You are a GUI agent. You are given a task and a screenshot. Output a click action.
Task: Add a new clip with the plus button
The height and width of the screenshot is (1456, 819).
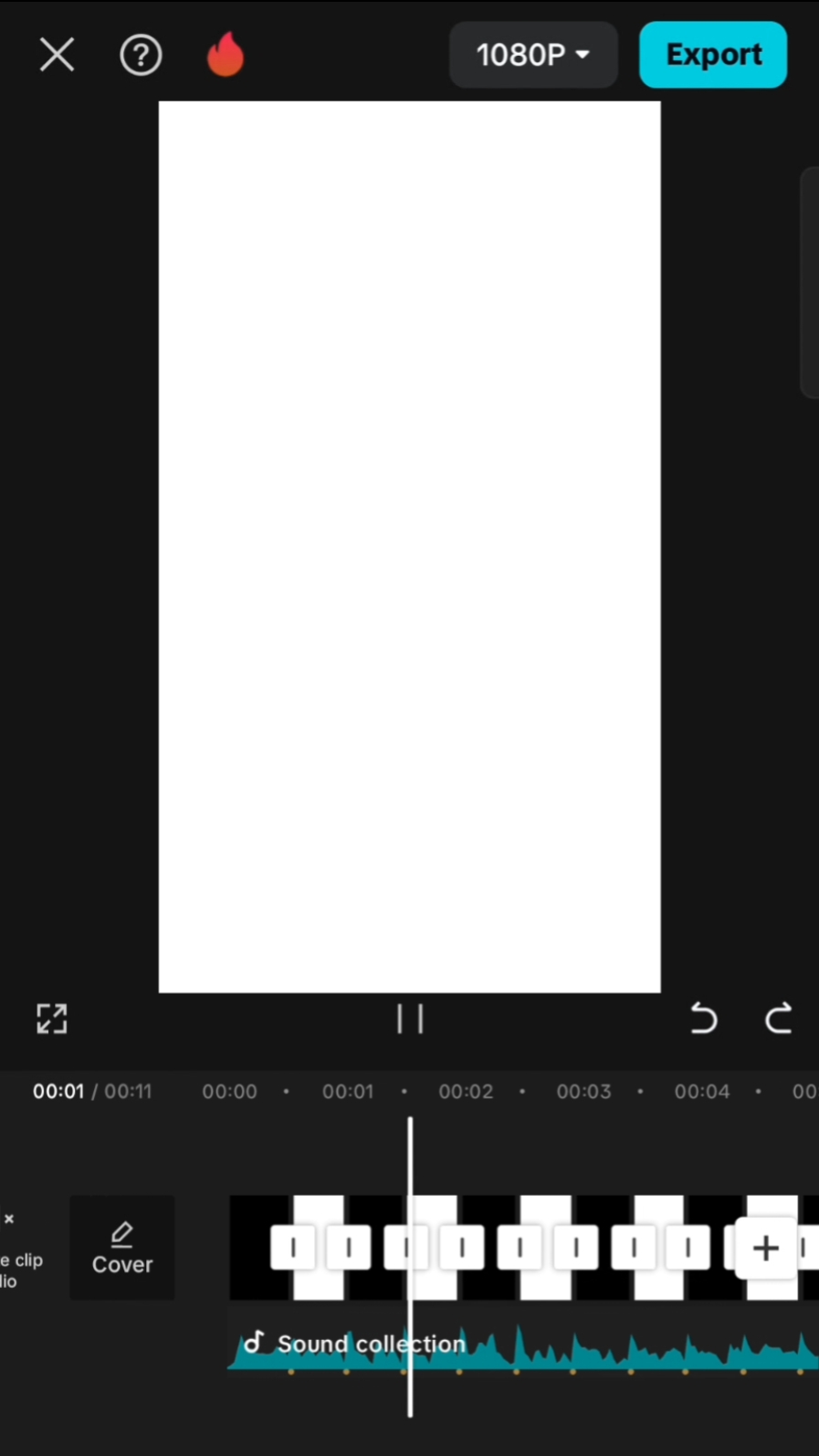pyautogui.click(x=766, y=1248)
